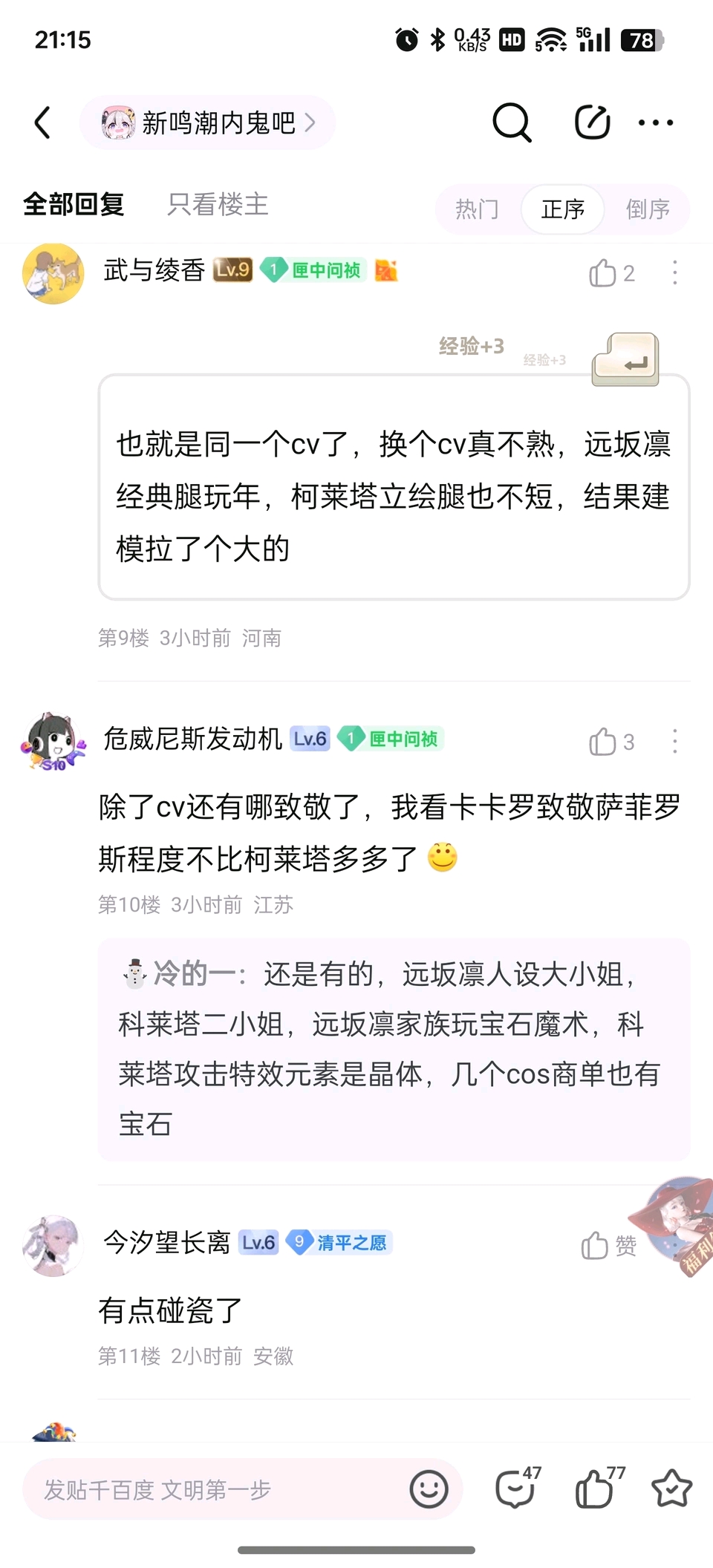
Task: Sort replies by 热门
Action: 477,209
